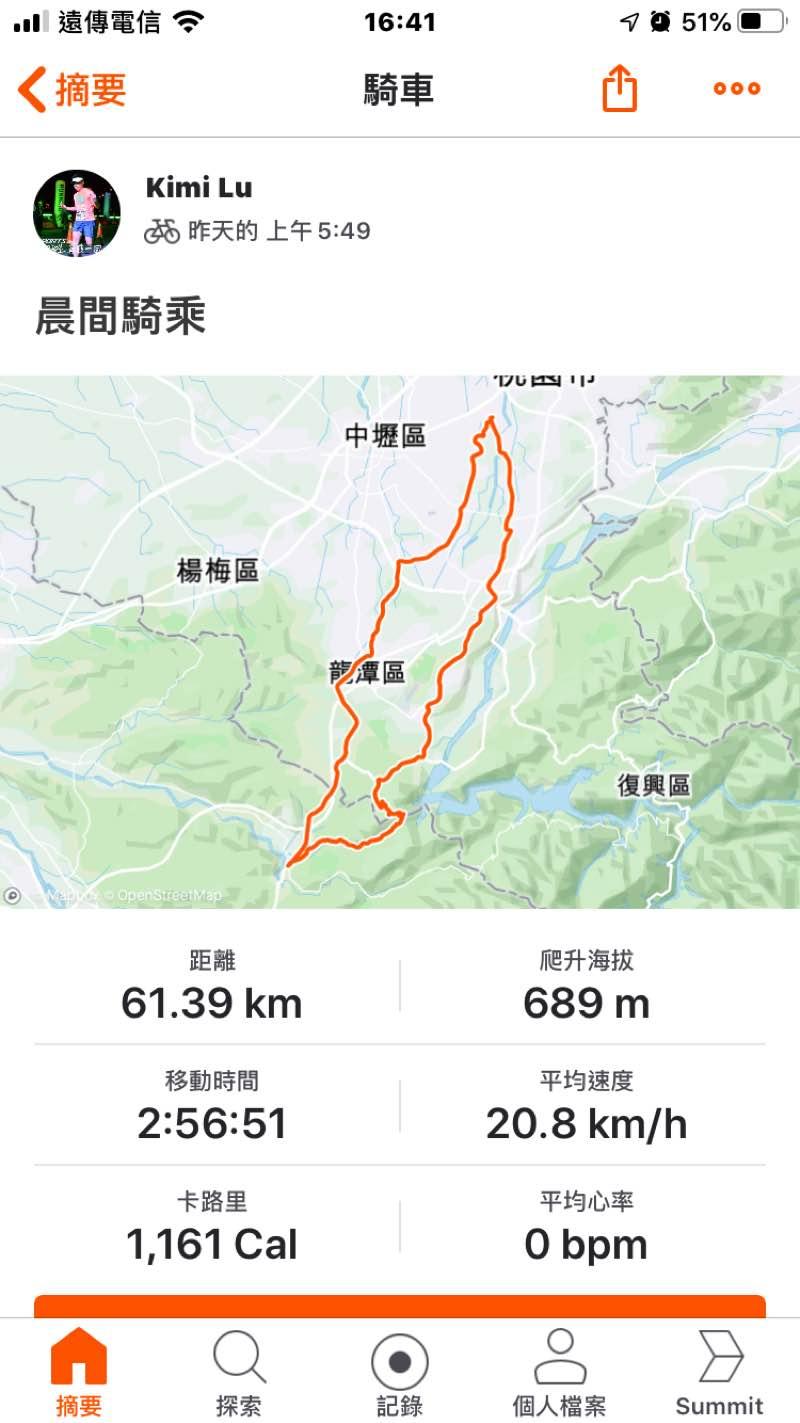Tap the orange button below stats
Viewport: 800px width, 1423px height.
(x=400, y=1306)
